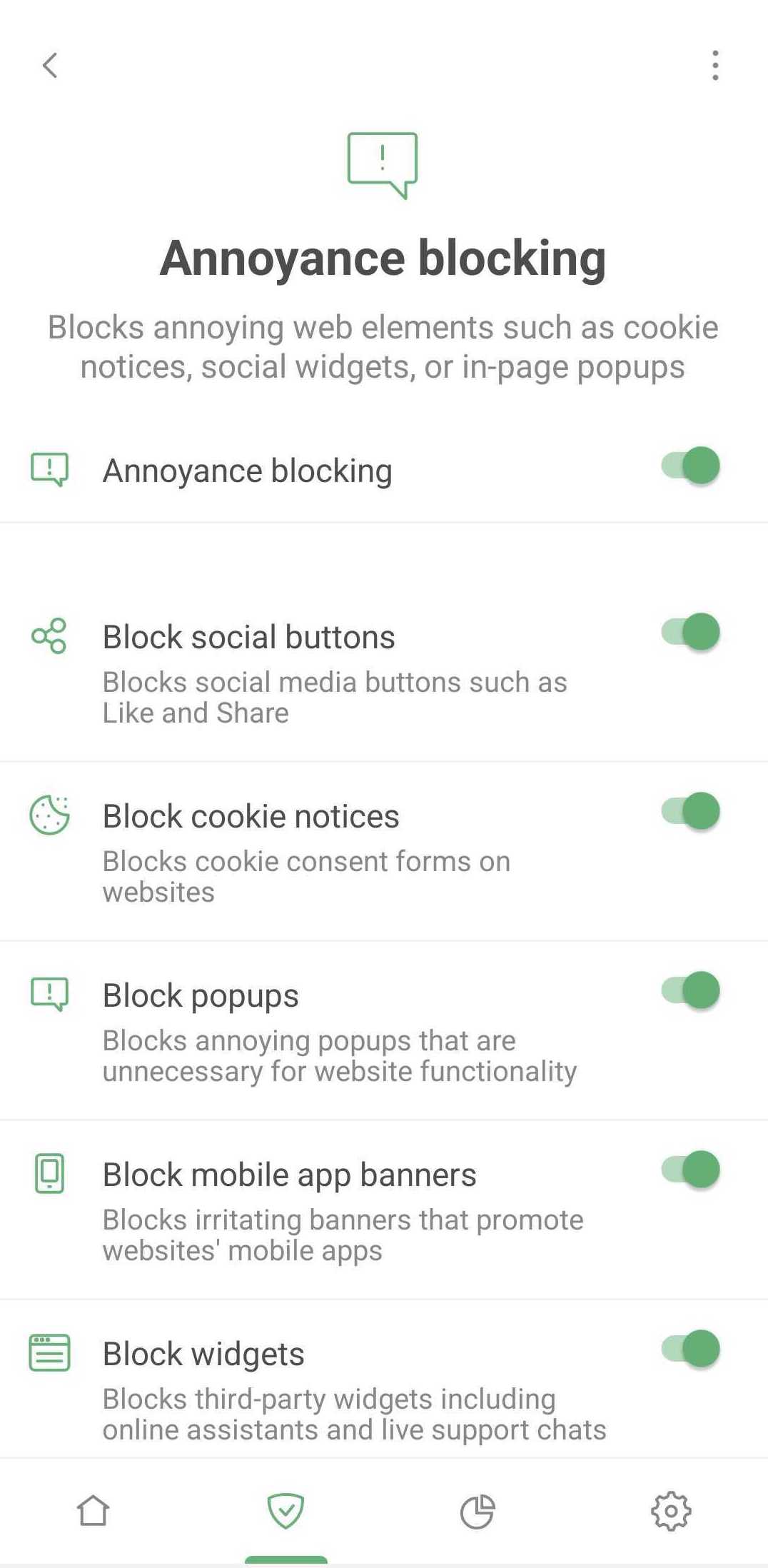The width and height of the screenshot is (768, 1568).
Task: Click the share icon beside Block social buttons
Action: (50, 637)
